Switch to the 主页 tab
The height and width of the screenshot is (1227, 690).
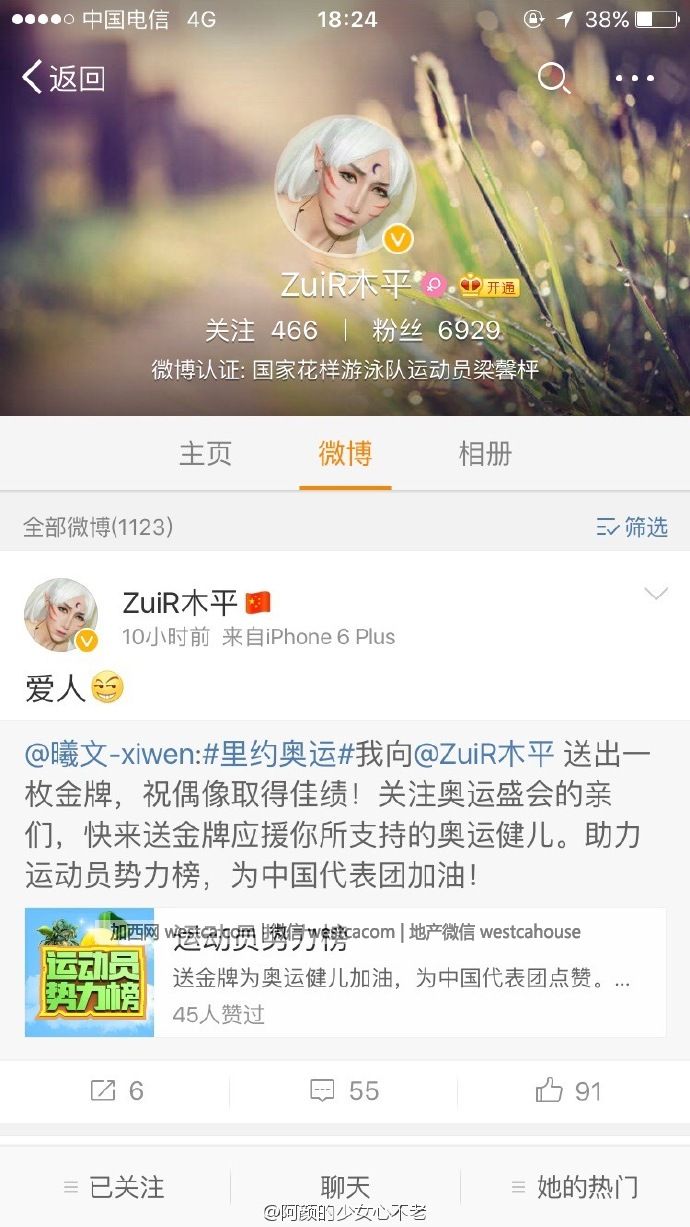pos(205,453)
